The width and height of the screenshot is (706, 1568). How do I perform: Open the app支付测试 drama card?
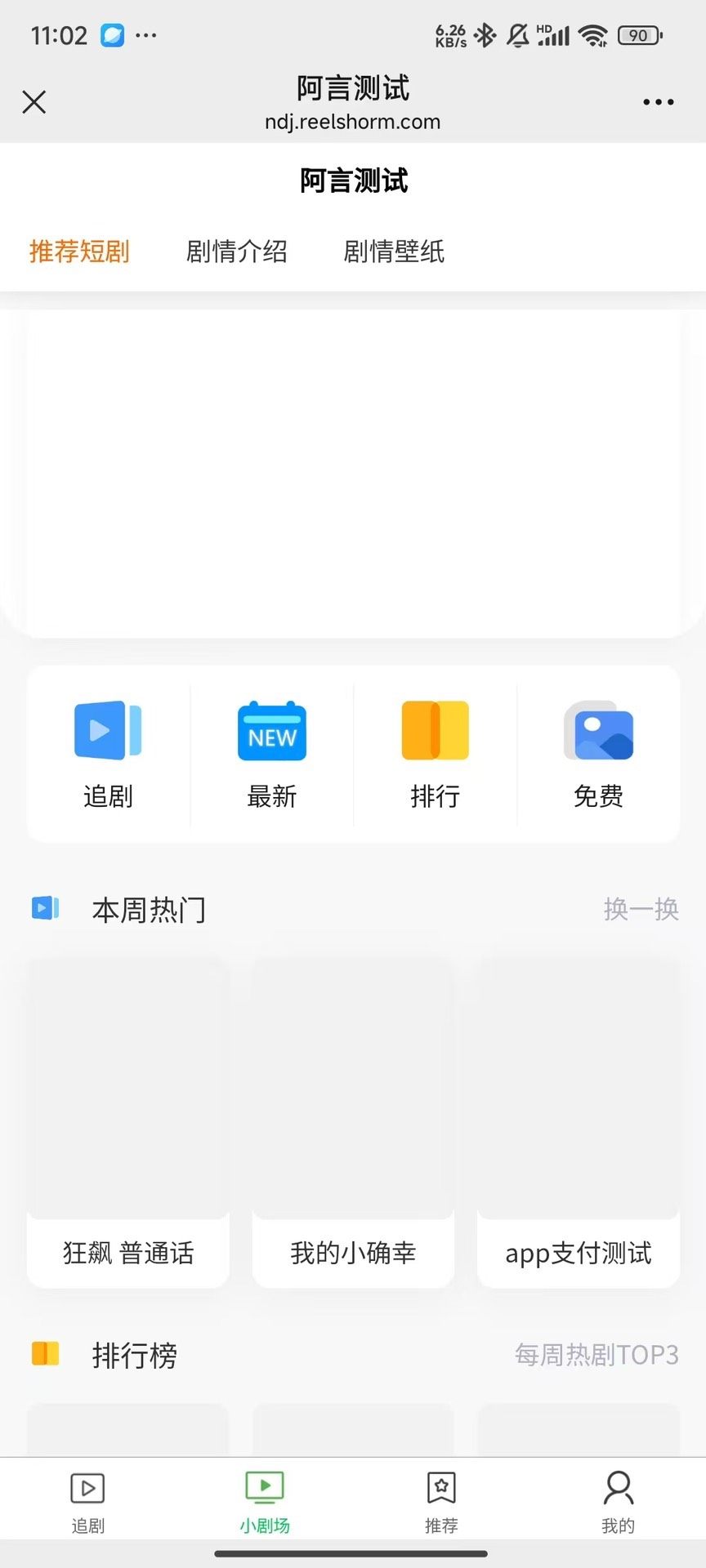click(x=579, y=1123)
